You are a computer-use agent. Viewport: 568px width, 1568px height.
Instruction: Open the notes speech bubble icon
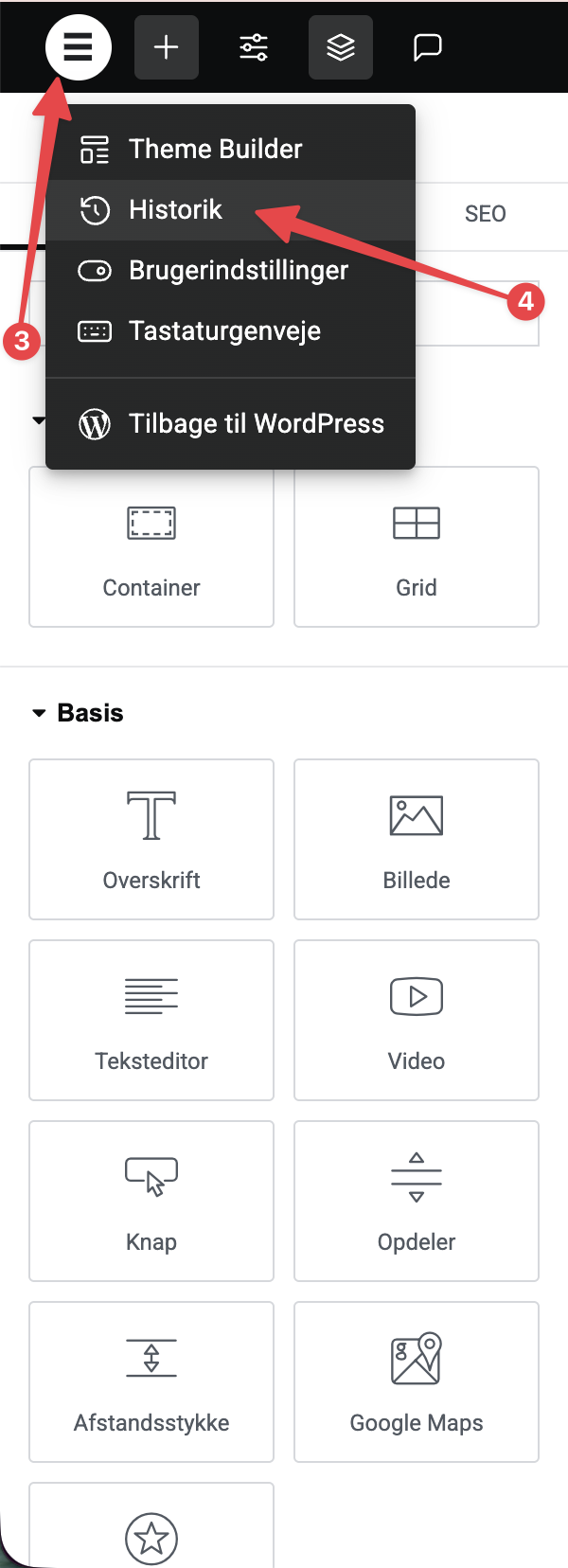point(428,46)
